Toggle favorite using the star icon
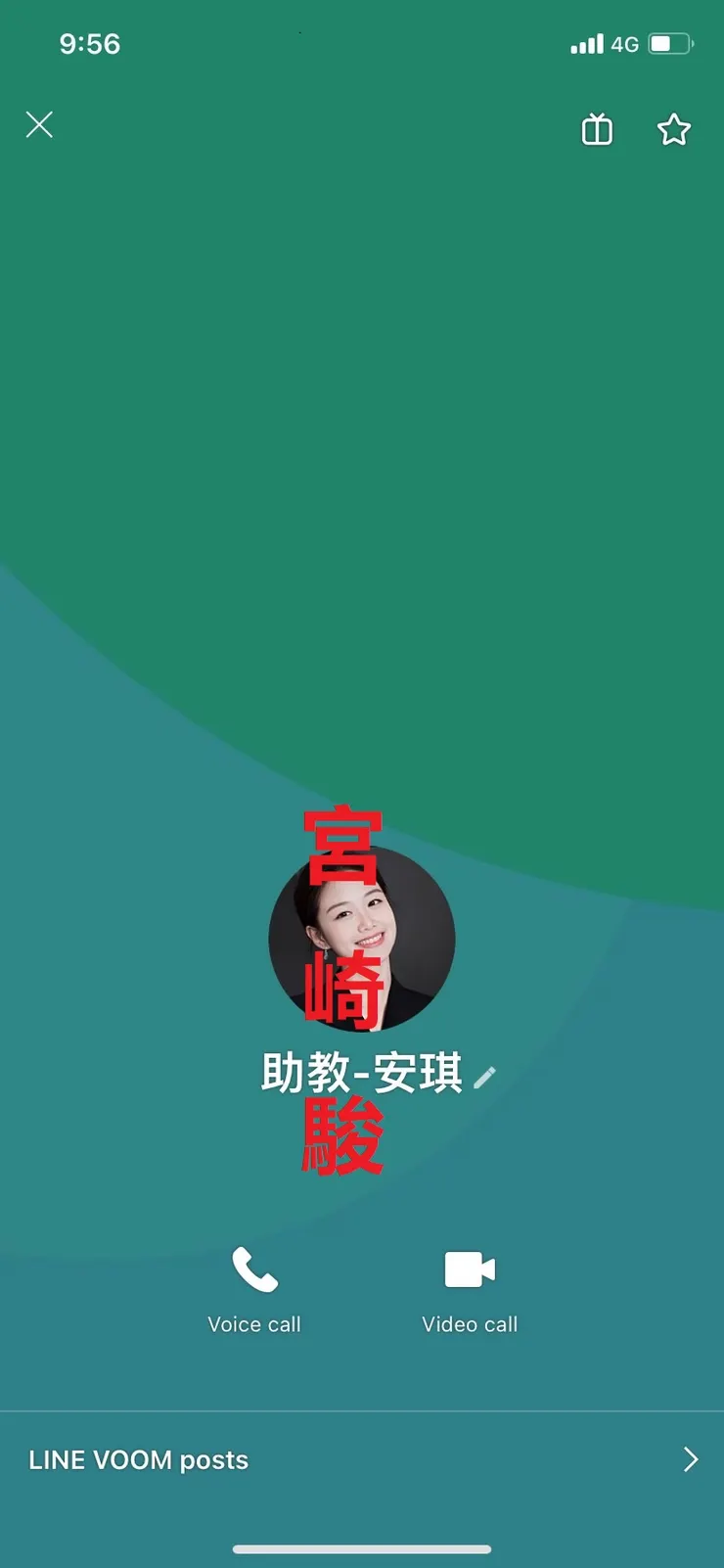 [674, 128]
